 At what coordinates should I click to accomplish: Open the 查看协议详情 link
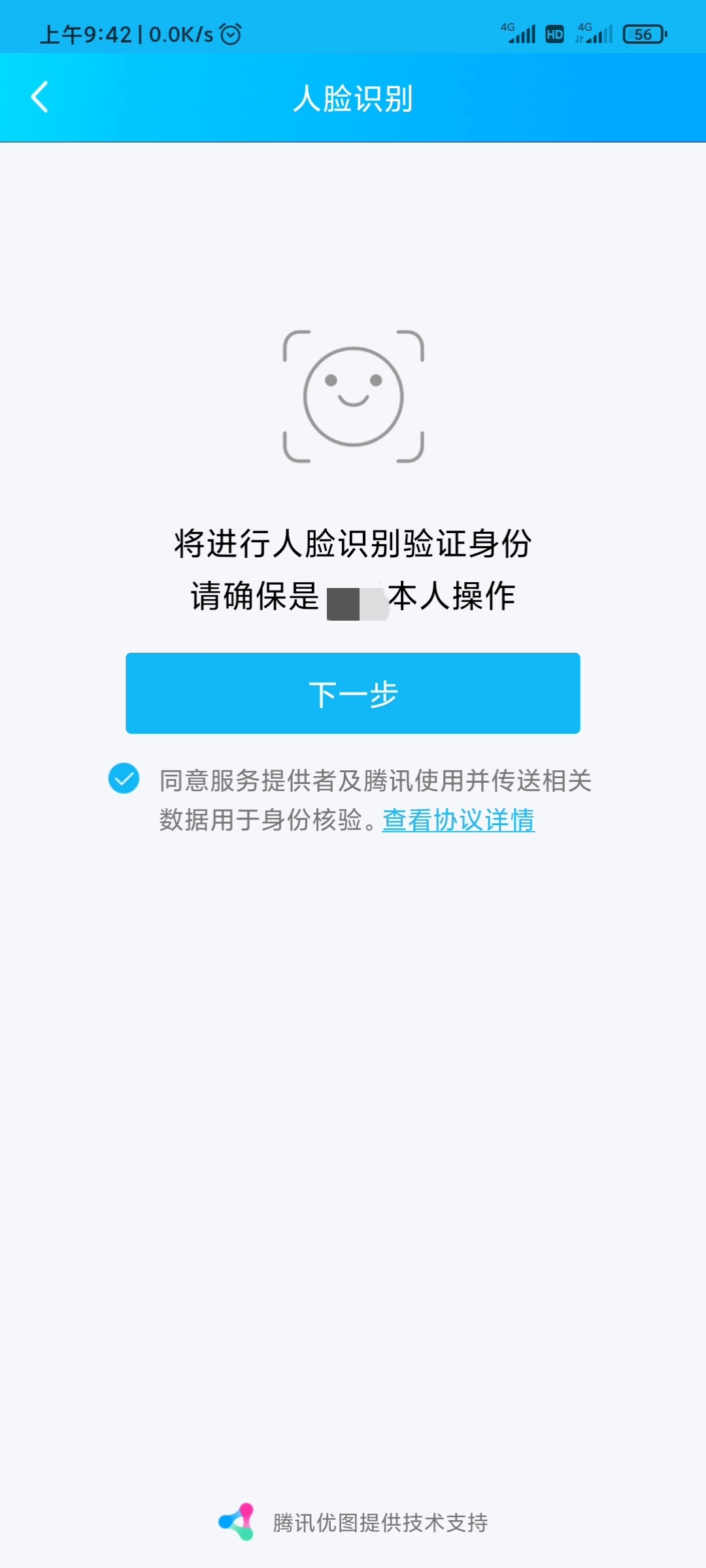(458, 820)
